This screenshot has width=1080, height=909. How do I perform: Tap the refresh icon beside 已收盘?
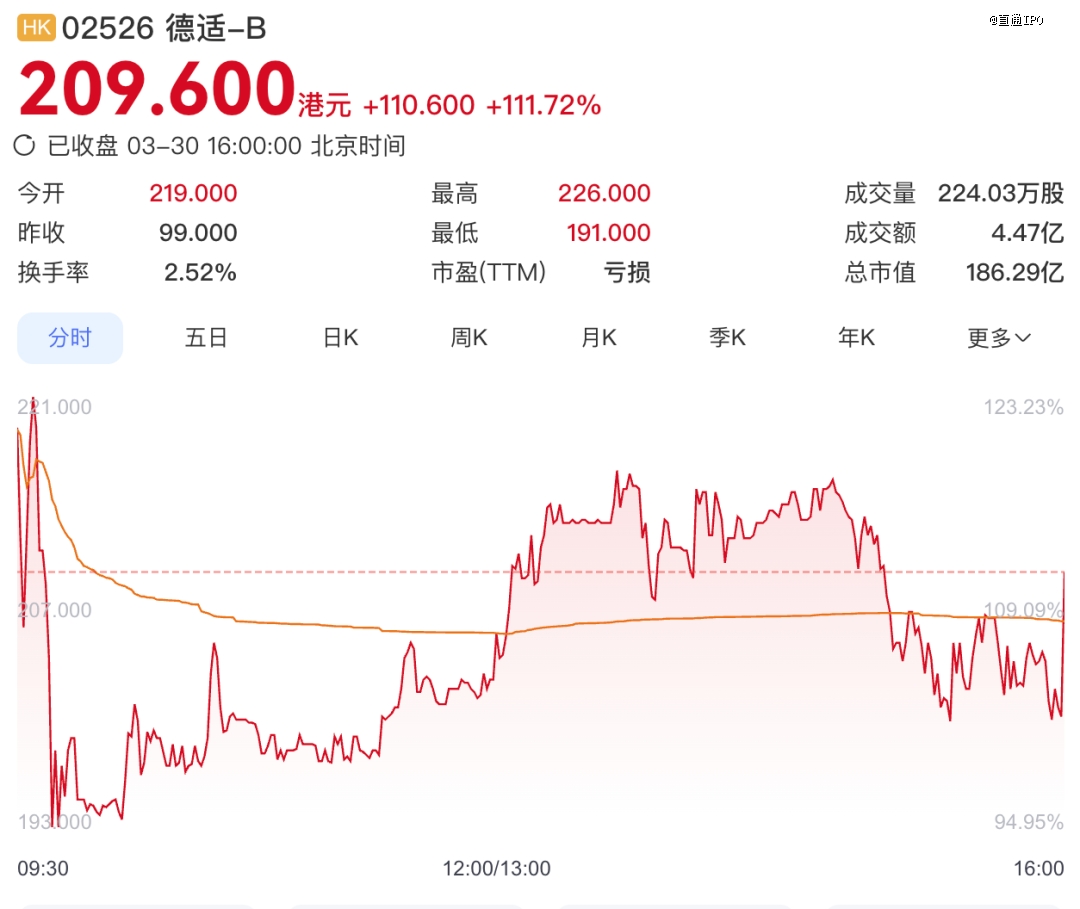(25, 146)
